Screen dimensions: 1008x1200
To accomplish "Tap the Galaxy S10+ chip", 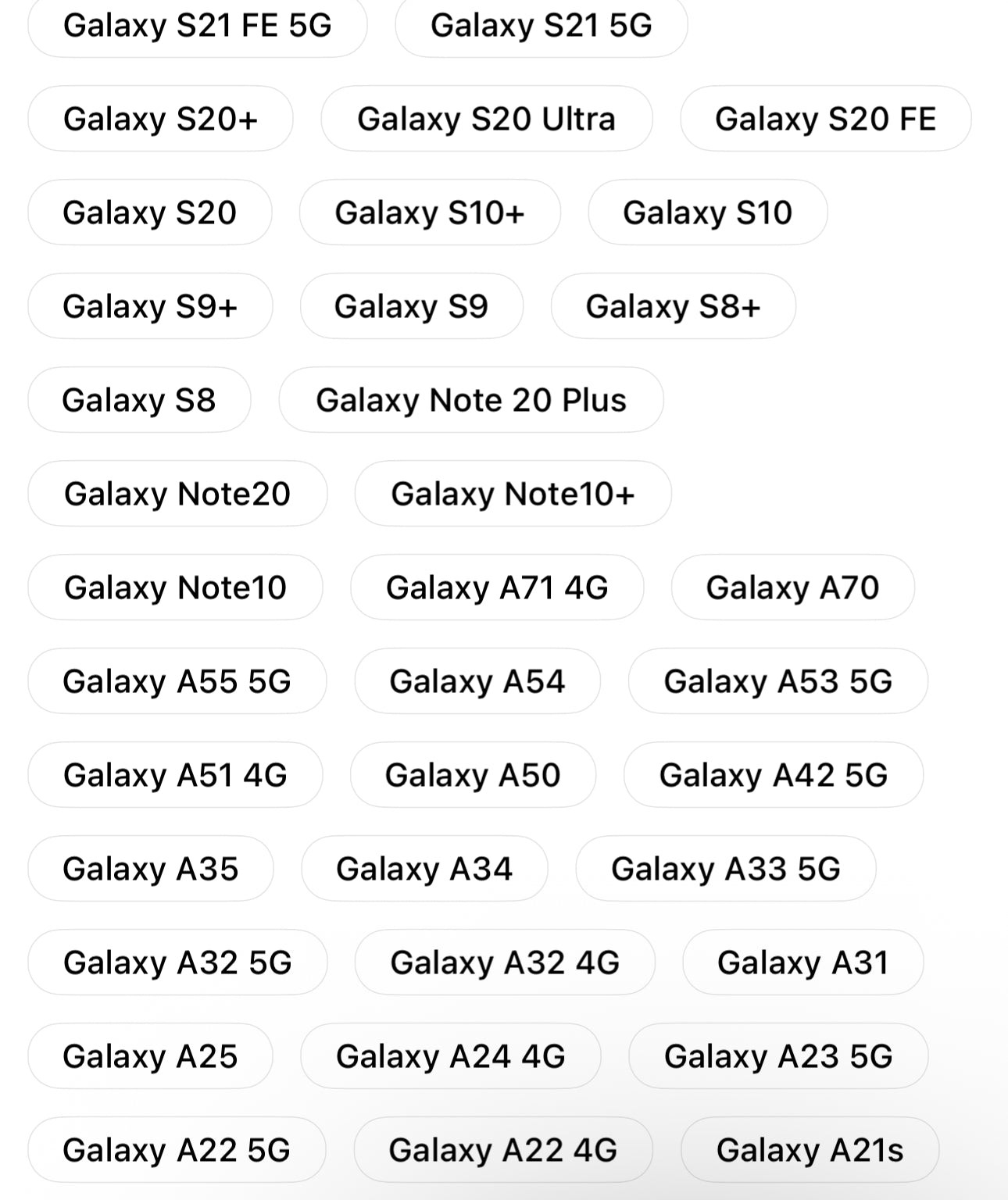I will pos(429,212).
